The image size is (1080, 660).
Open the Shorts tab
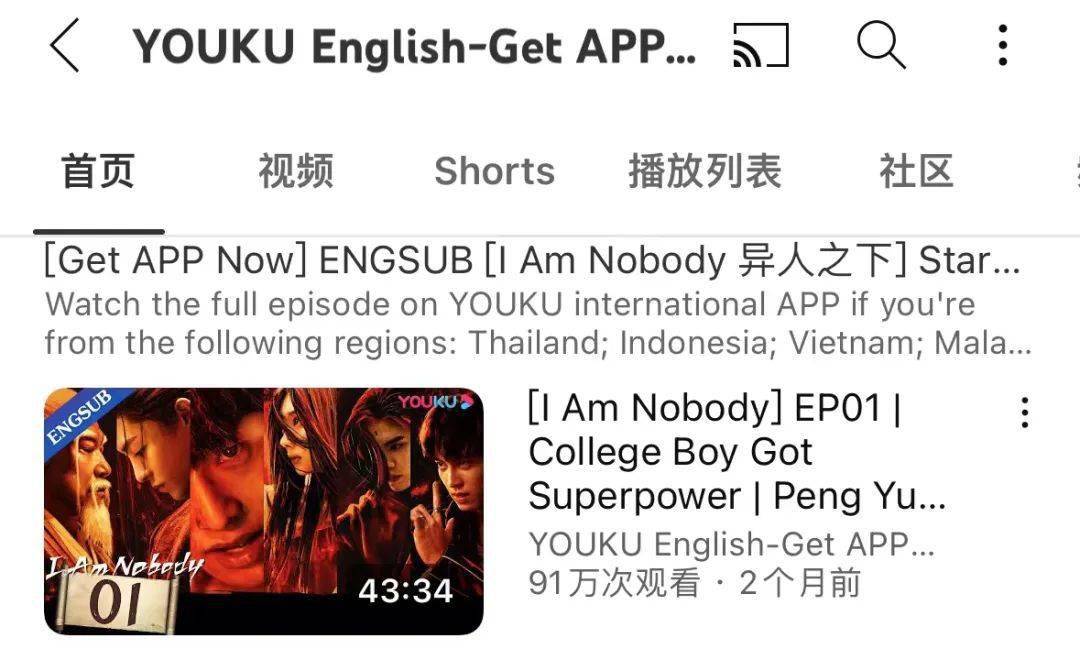[494, 171]
